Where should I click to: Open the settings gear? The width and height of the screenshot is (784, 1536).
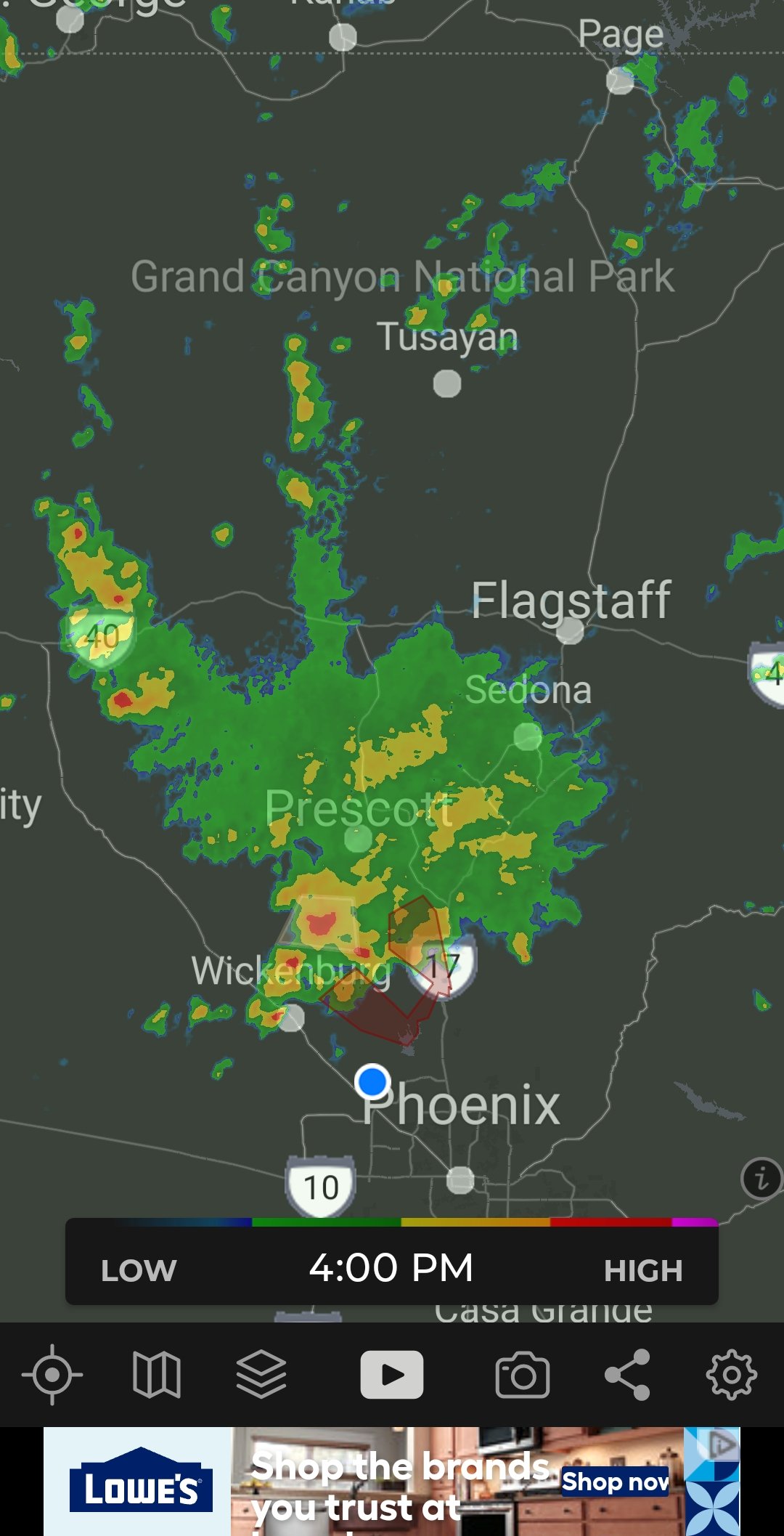[x=732, y=1375]
